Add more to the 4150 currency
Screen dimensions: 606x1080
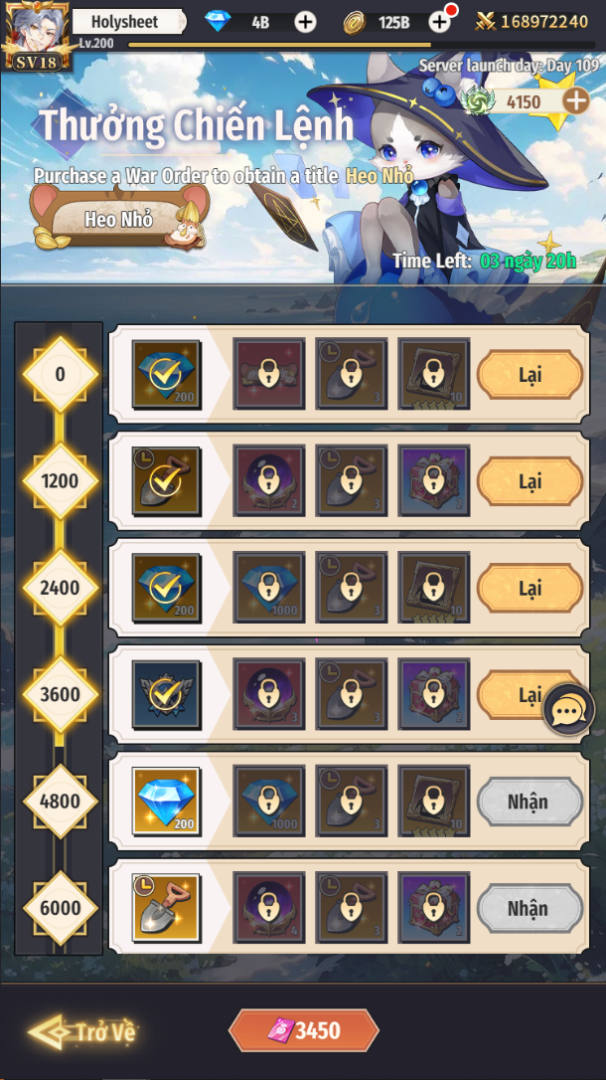(x=576, y=101)
